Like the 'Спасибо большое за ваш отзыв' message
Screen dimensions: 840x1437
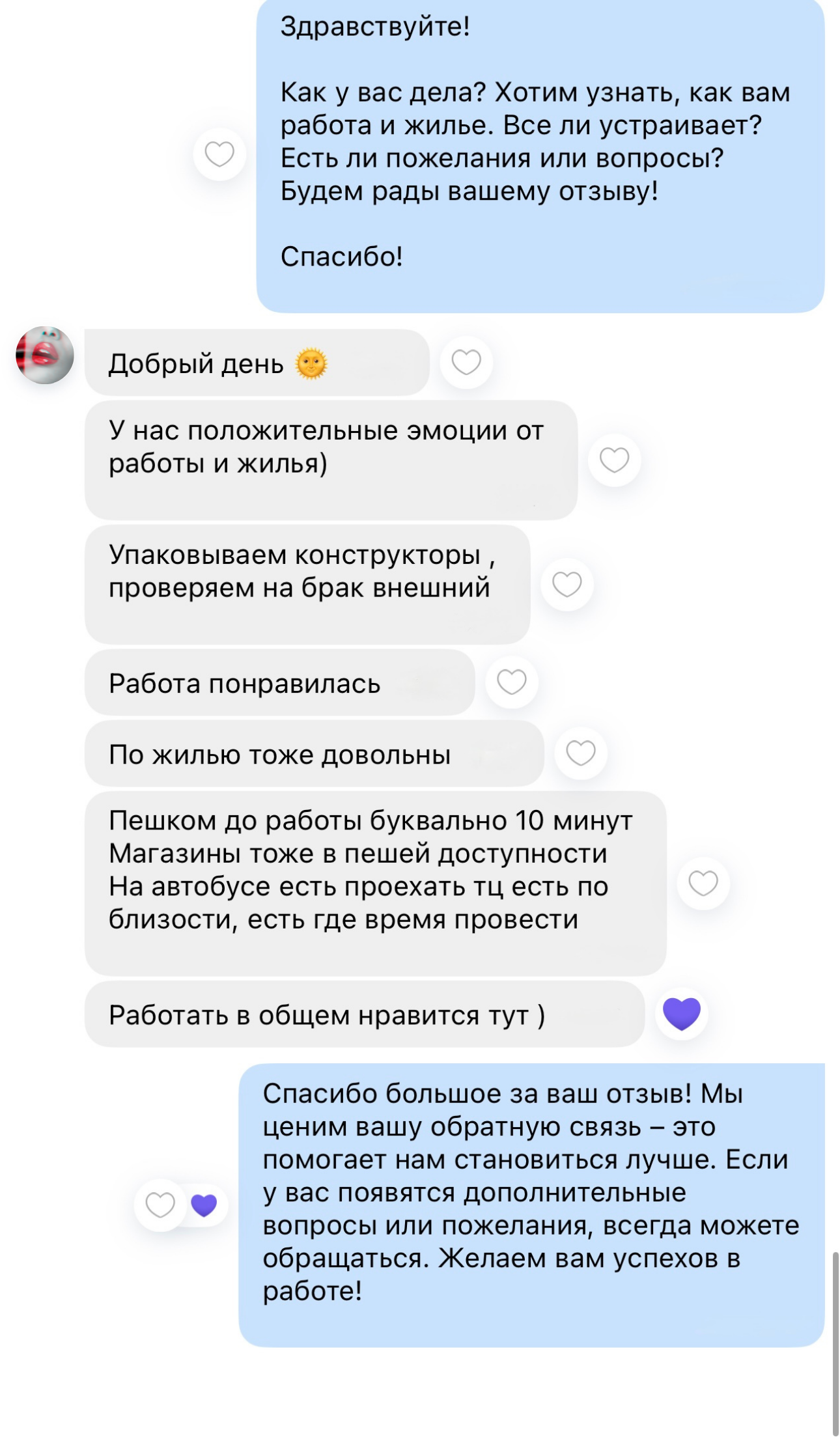tap(160, 1205)
